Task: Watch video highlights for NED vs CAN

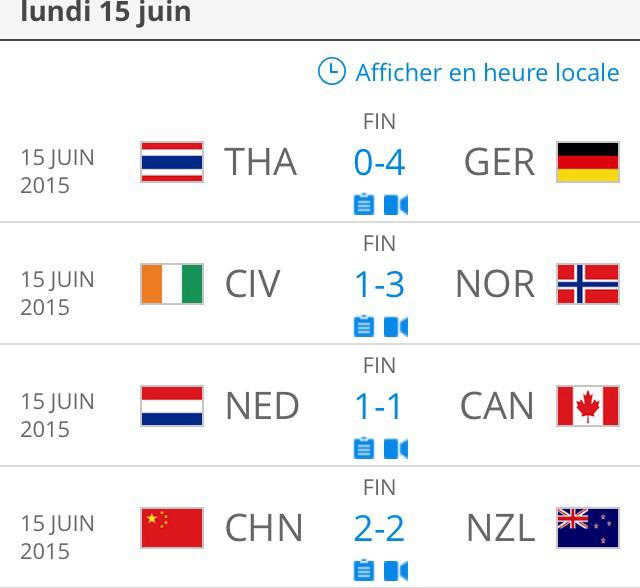Action: 396,449
